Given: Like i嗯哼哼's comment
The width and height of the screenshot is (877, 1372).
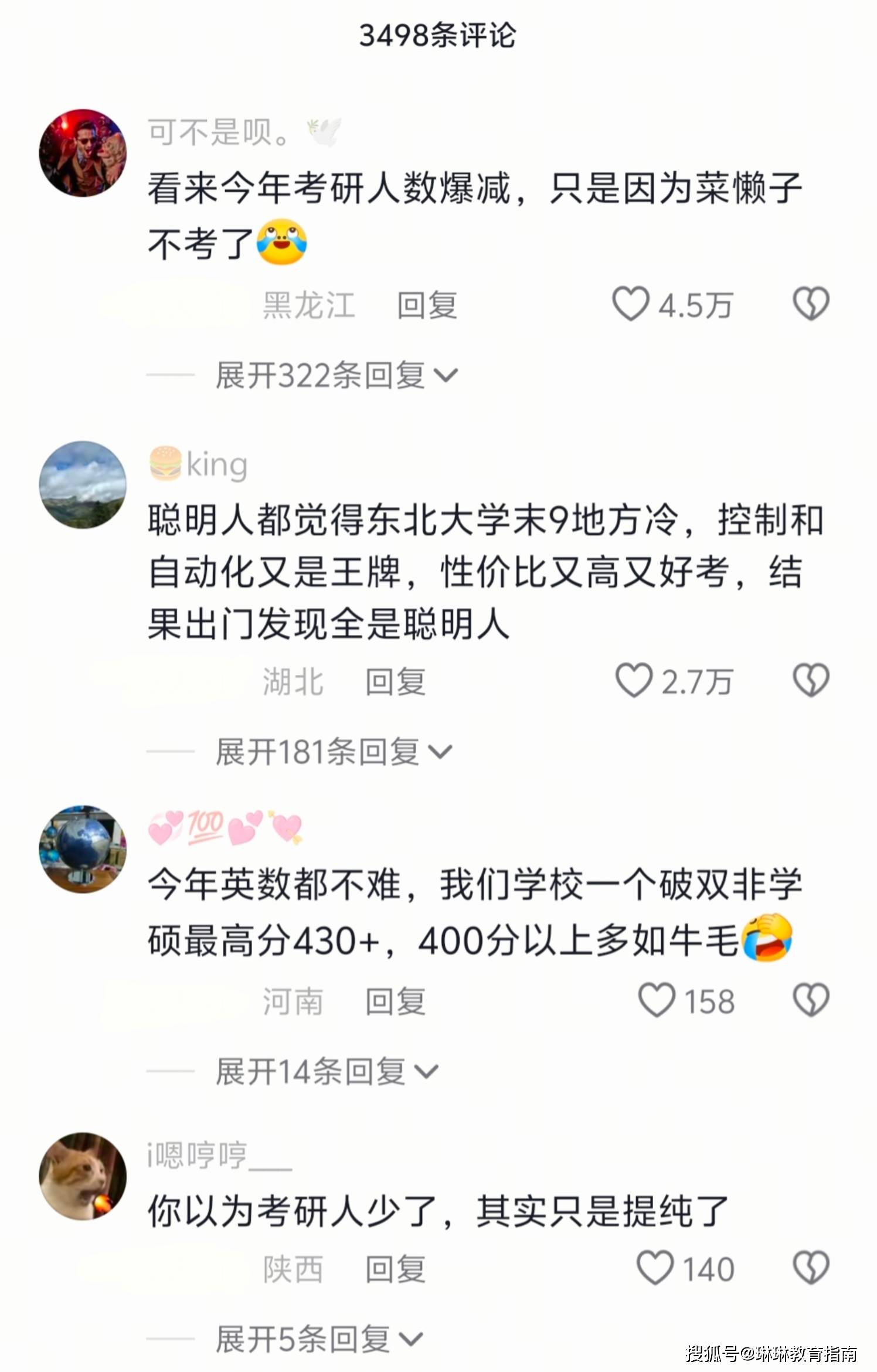Looking at the screenshot, I should pyautogui.click(x=655, y=1268).
